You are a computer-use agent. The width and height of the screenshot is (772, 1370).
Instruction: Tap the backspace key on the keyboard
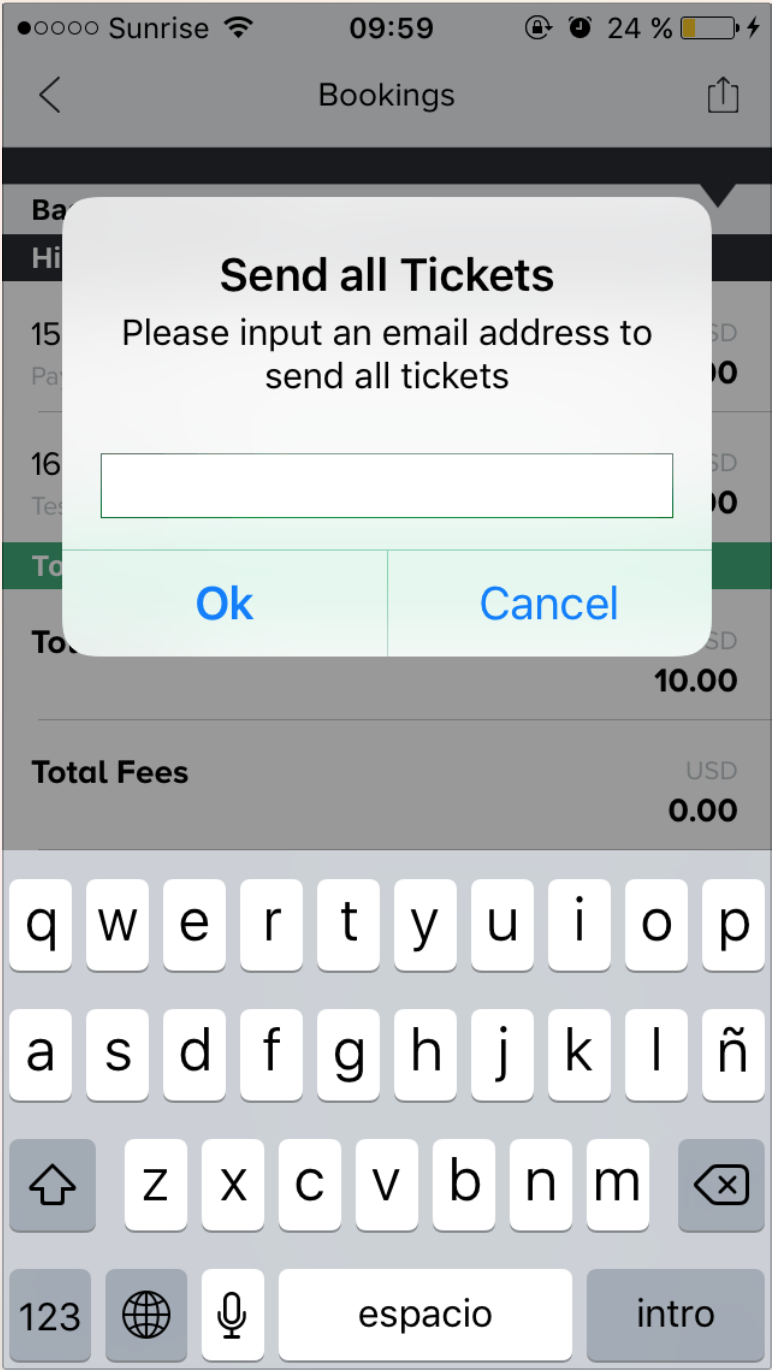point(720,1186)
